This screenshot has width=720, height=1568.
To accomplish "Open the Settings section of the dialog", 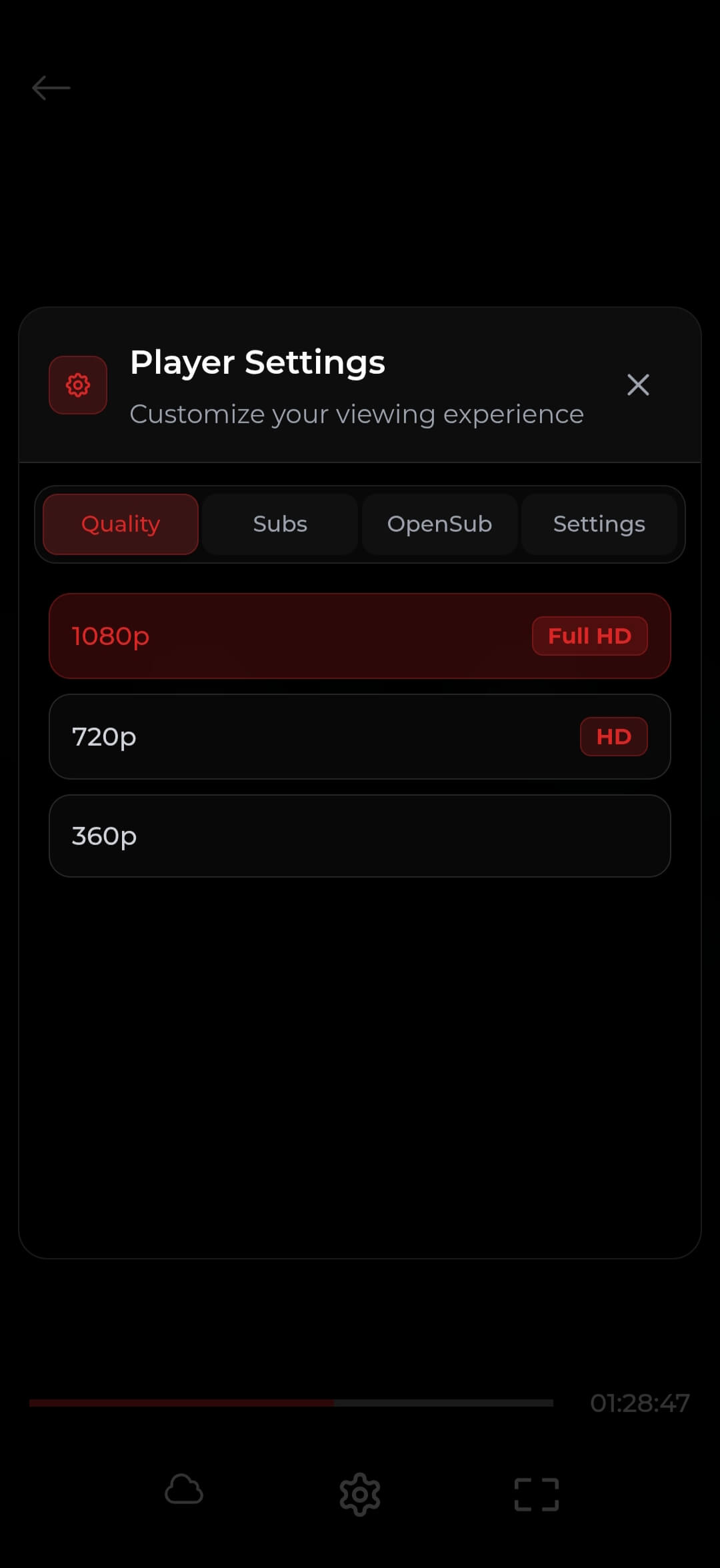I will pyautogui.click(x=599, y=524).
